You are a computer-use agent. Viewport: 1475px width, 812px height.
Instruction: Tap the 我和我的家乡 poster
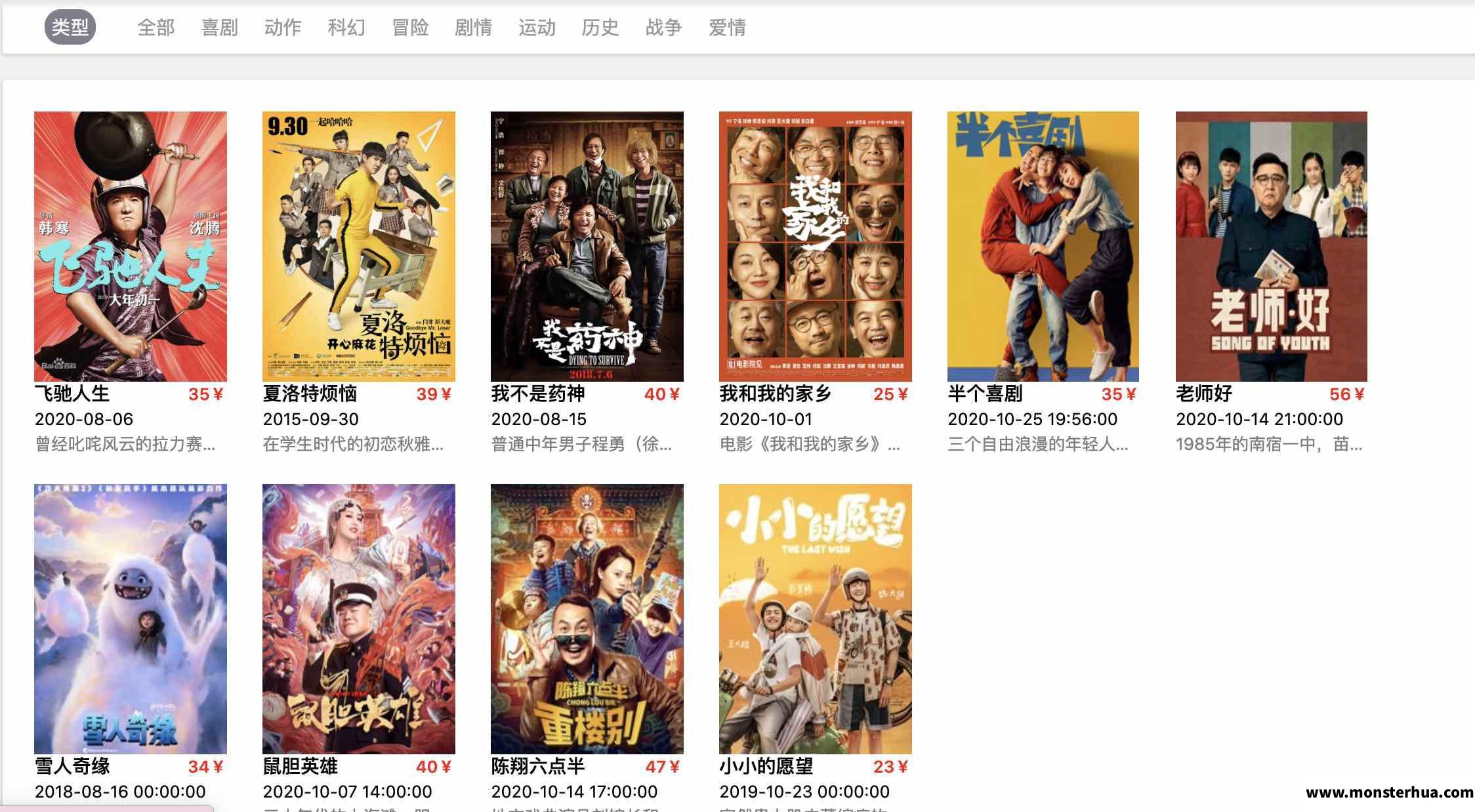[816, 247]
